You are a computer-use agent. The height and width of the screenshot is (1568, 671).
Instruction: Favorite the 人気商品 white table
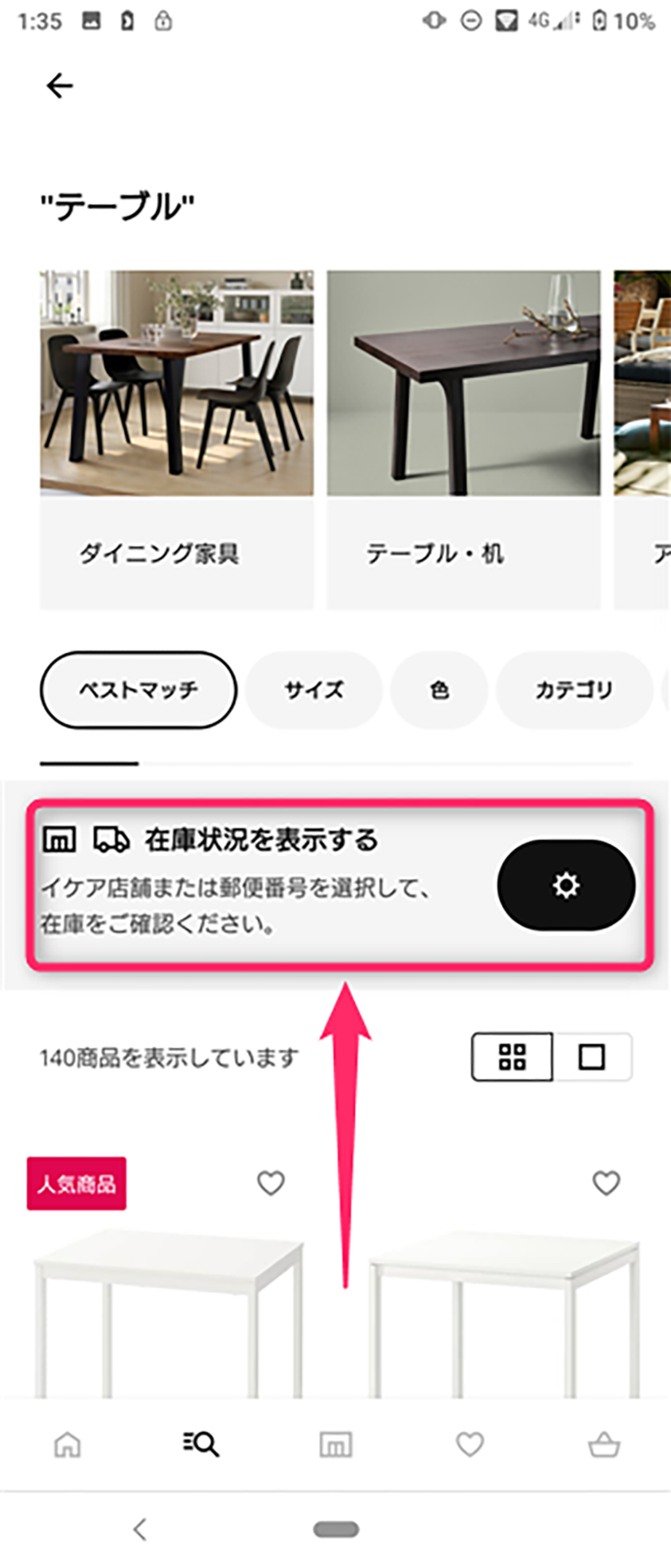point(271,1183)
